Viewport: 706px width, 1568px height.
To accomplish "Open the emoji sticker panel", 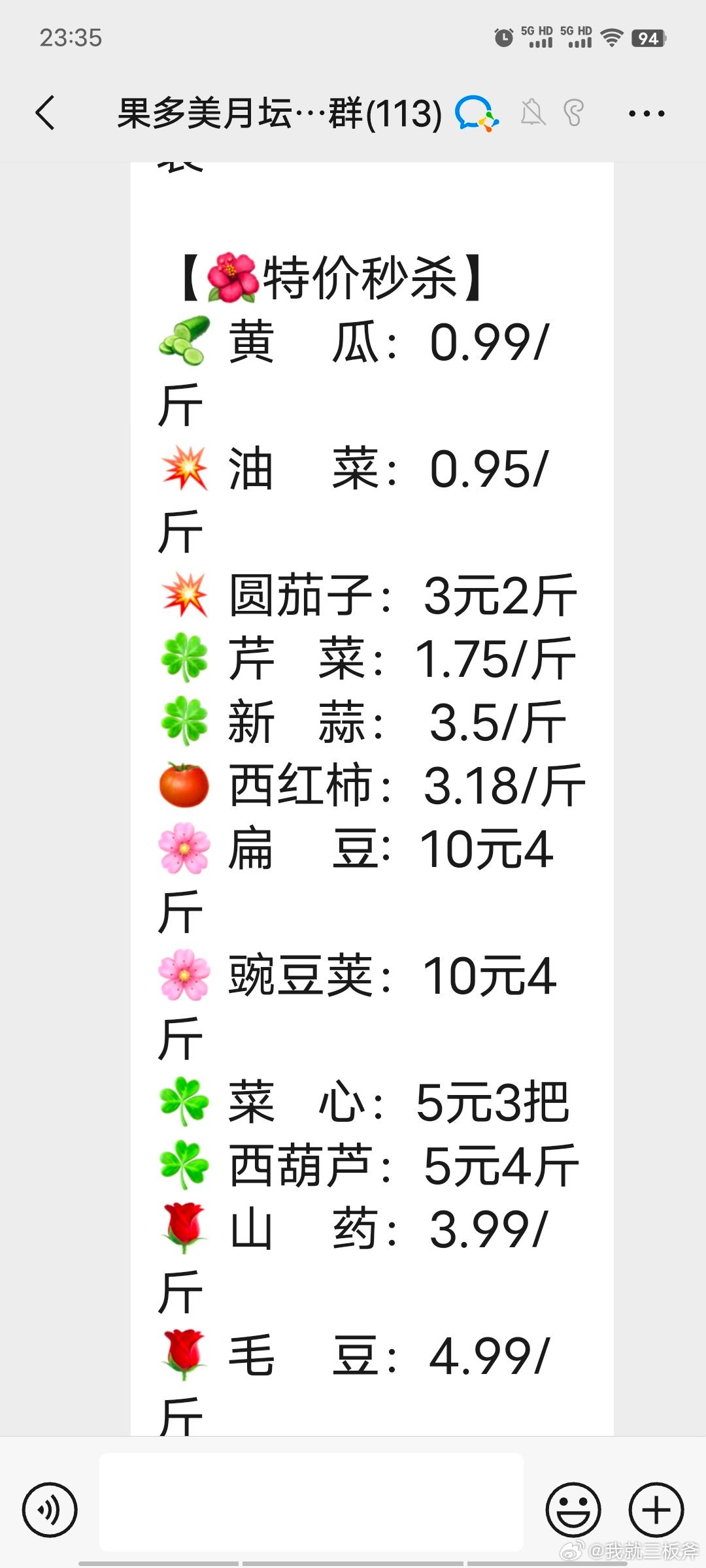I will 573,1510.
